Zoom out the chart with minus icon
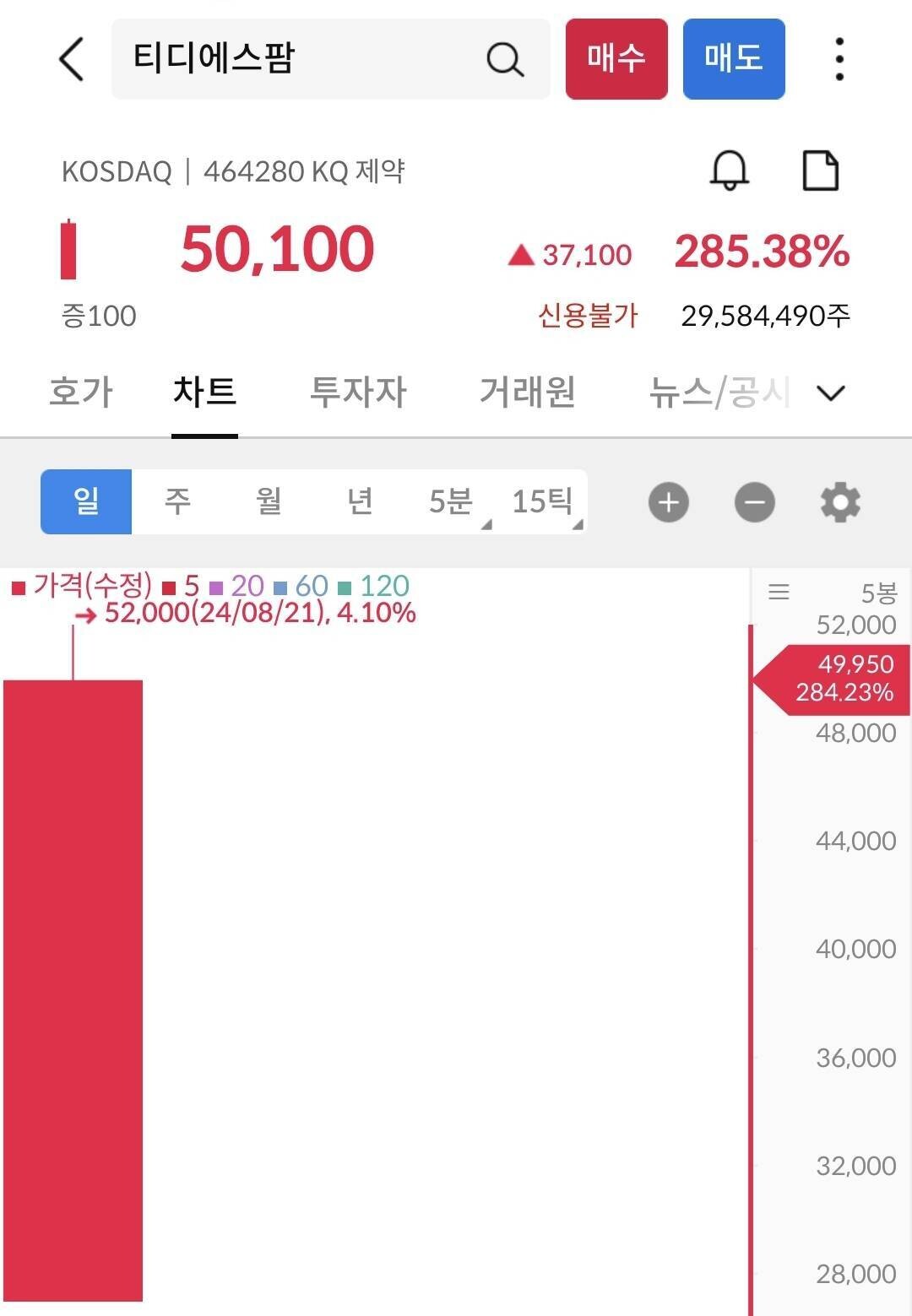The height and width of the screenshot is (1316, 912). [754, 501]
